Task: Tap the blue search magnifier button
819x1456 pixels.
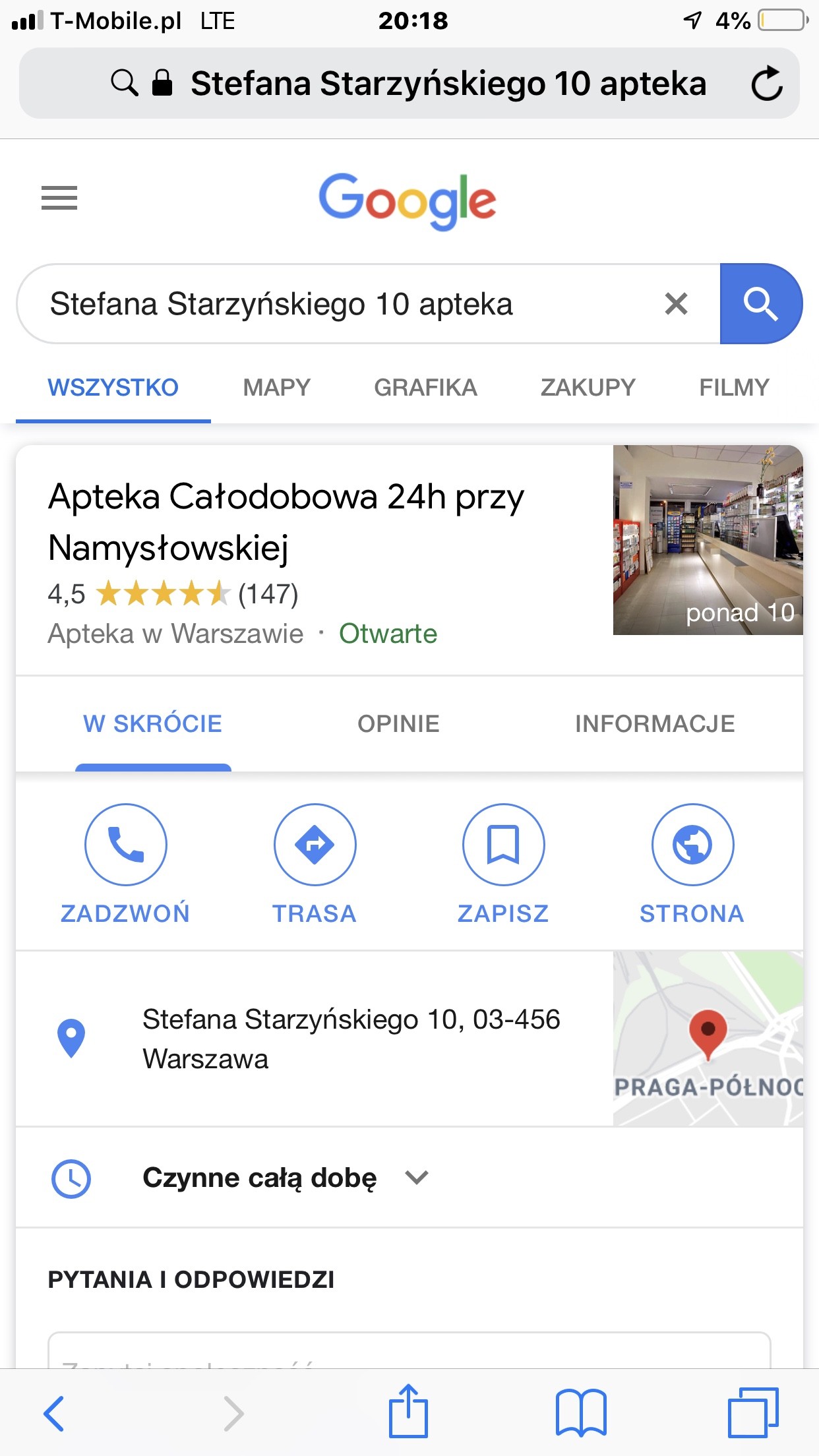Action: (x=760, y=304)
